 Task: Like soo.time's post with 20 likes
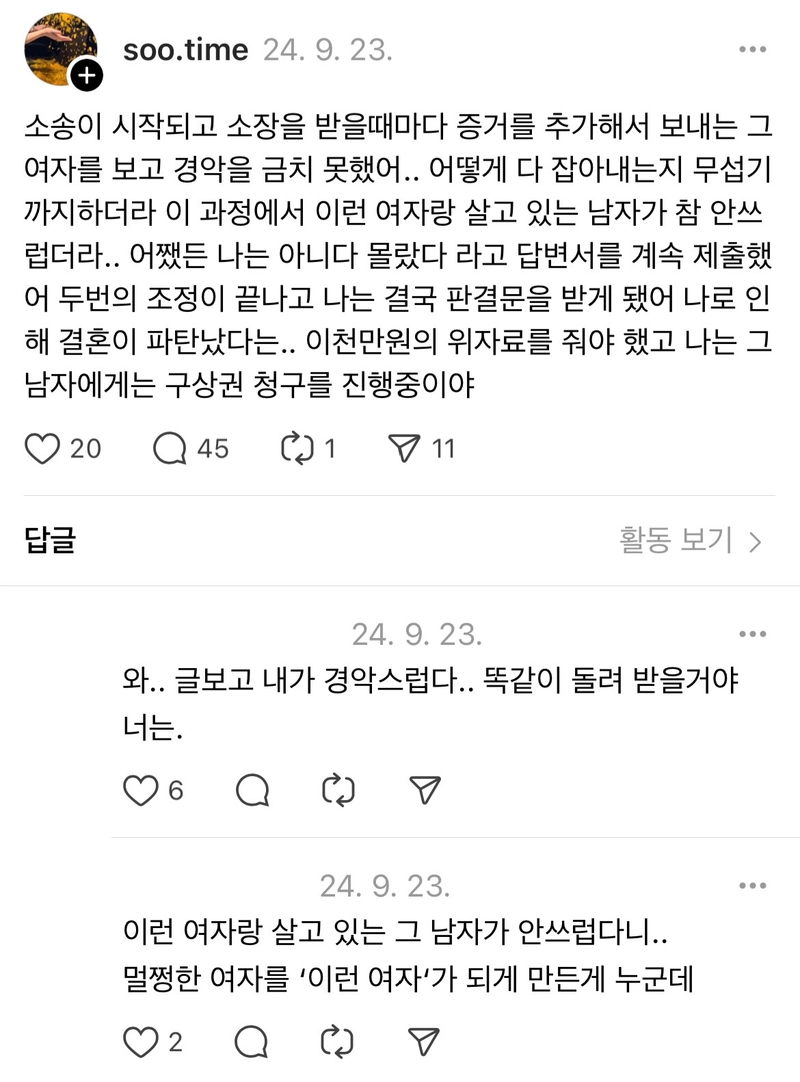tap(42, 449)
